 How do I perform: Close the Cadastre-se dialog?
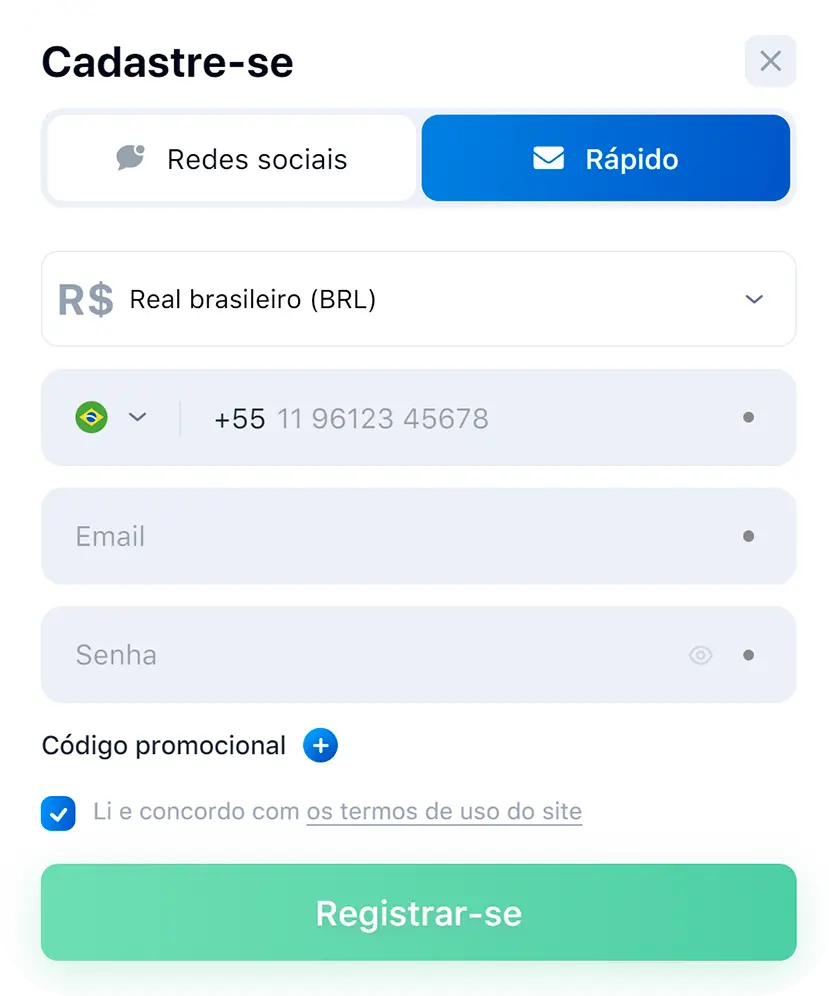[x=770, y=61]
